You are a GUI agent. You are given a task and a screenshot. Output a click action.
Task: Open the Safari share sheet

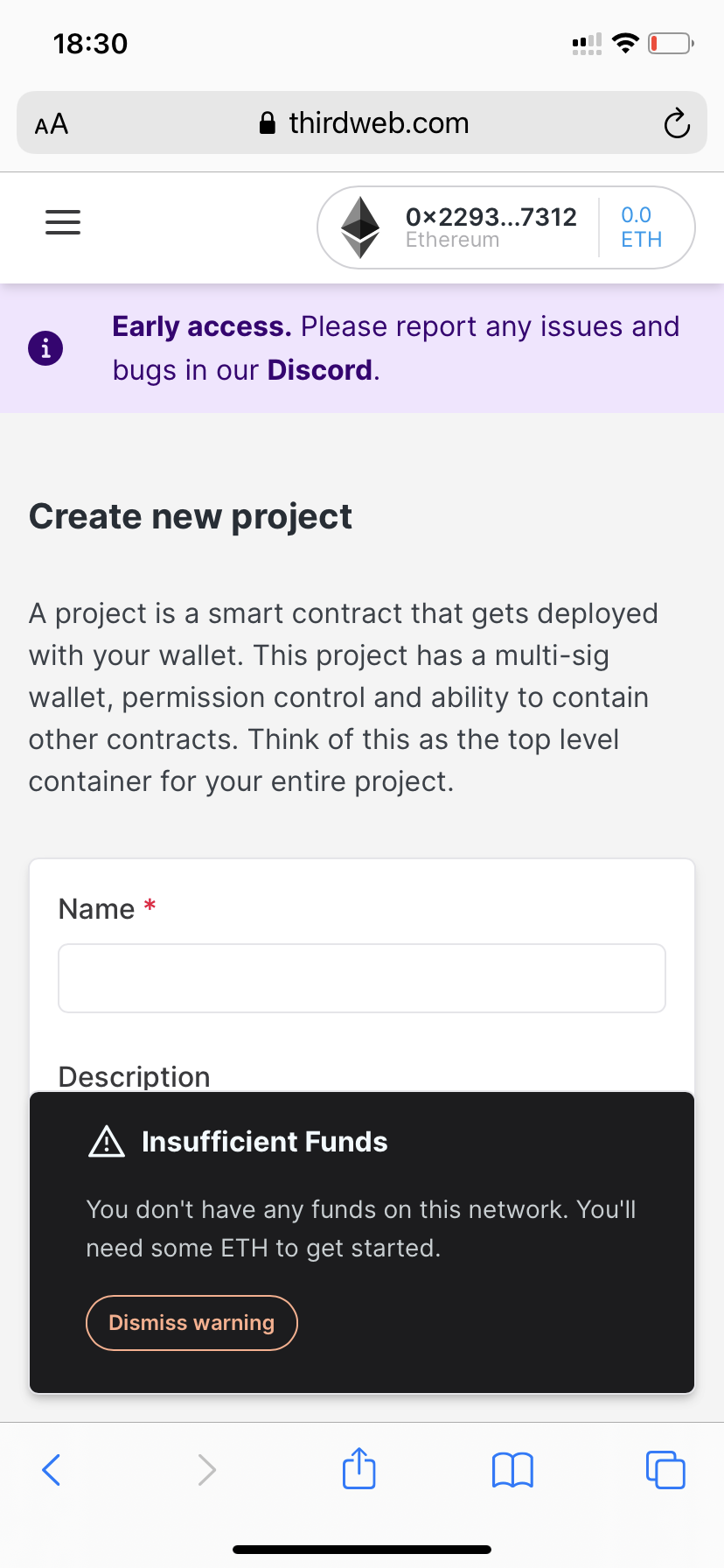click(359, 1468)
